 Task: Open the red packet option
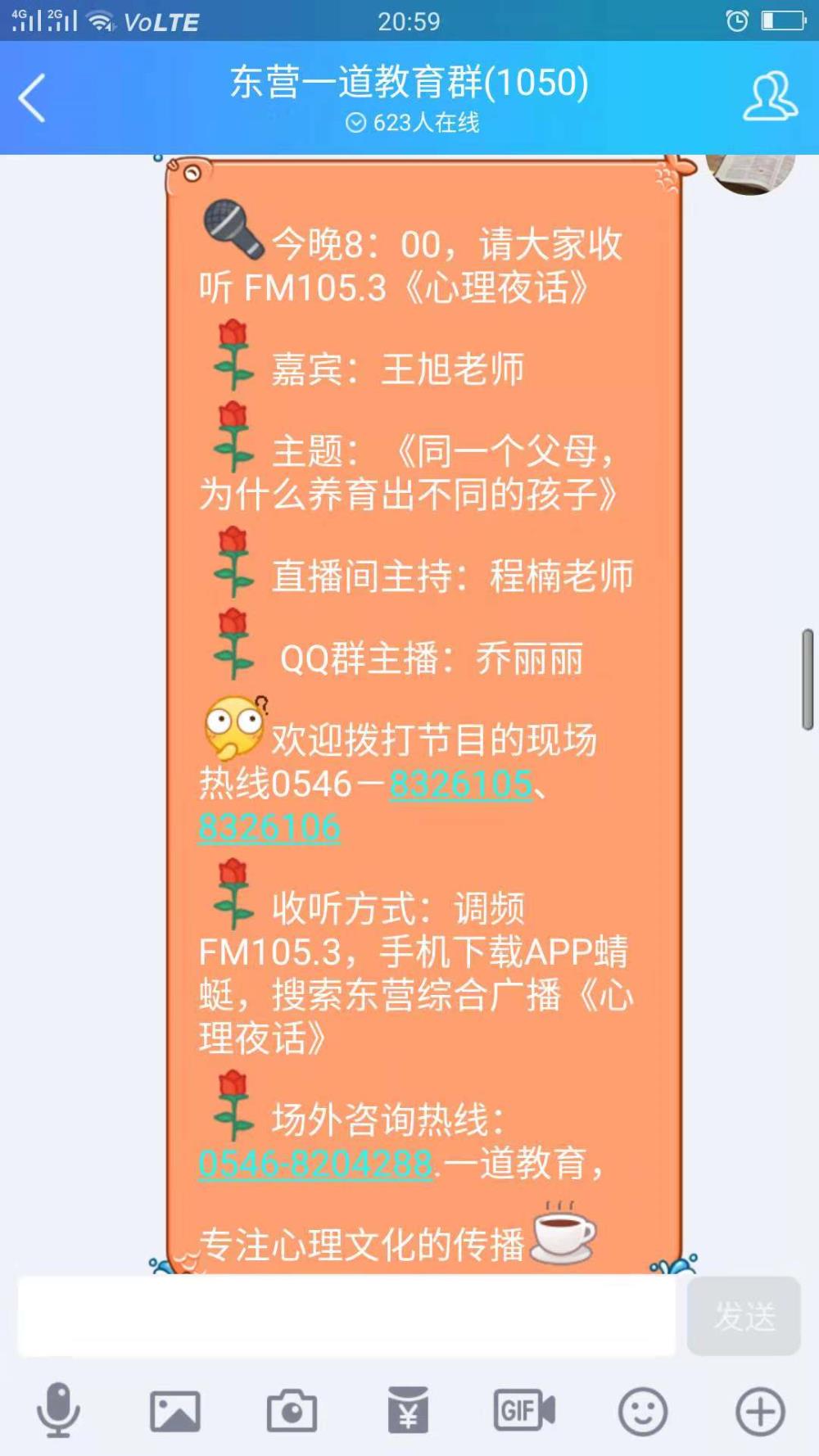[x=408, y=1409]
